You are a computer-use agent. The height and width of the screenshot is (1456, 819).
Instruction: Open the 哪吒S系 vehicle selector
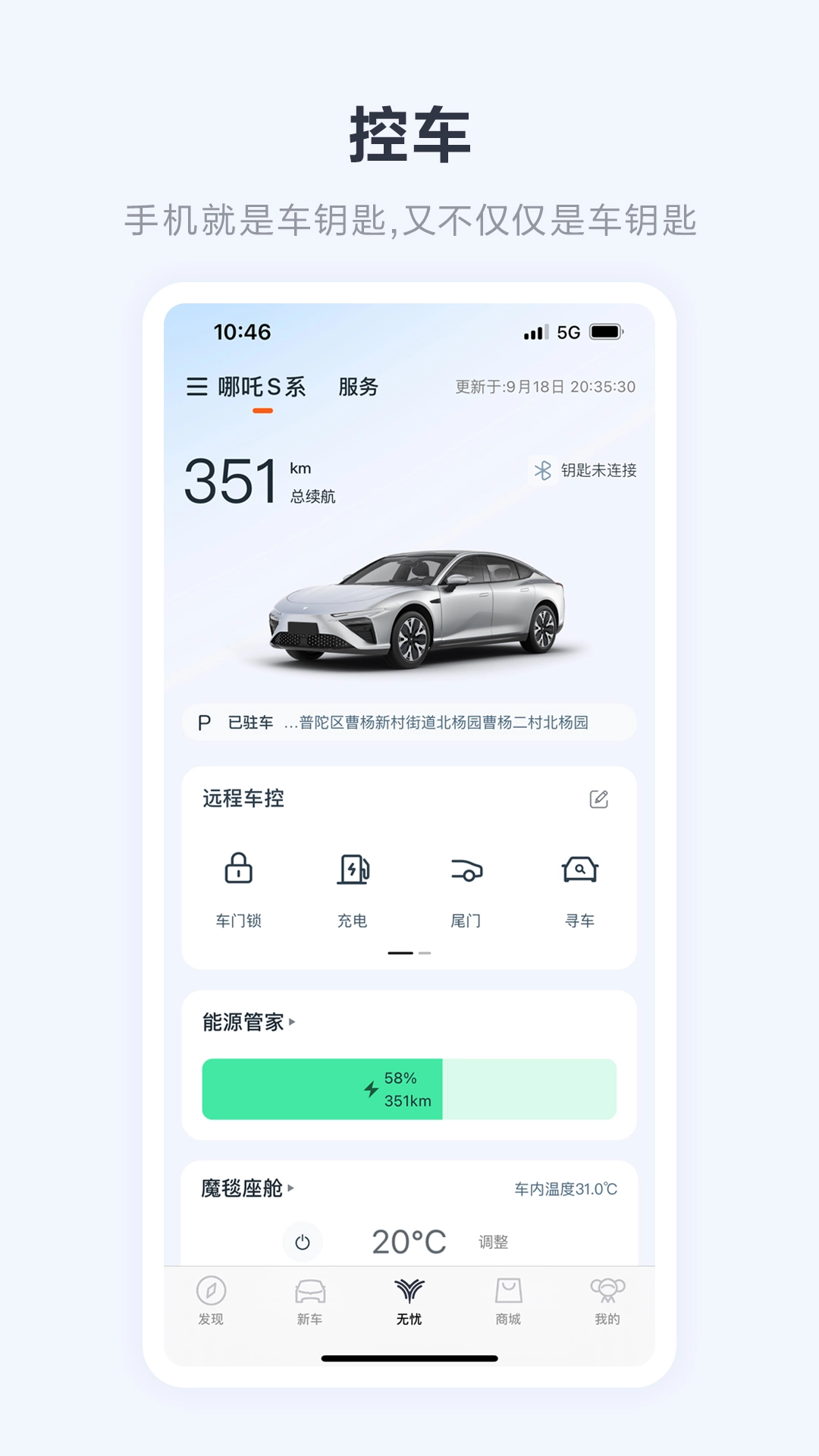tap(262, 386)
